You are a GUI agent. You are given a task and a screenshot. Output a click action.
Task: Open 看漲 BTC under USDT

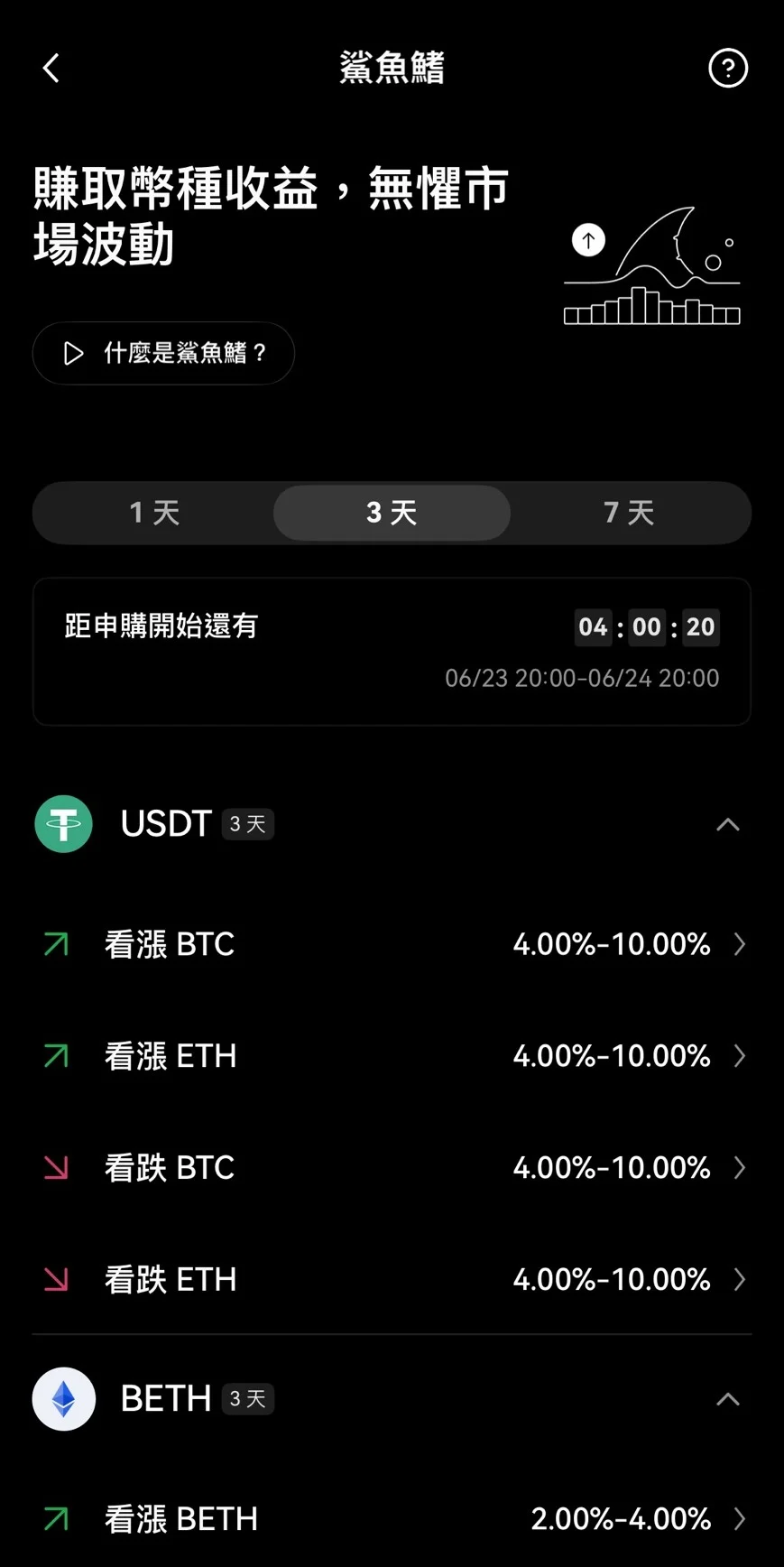[392, 944]
